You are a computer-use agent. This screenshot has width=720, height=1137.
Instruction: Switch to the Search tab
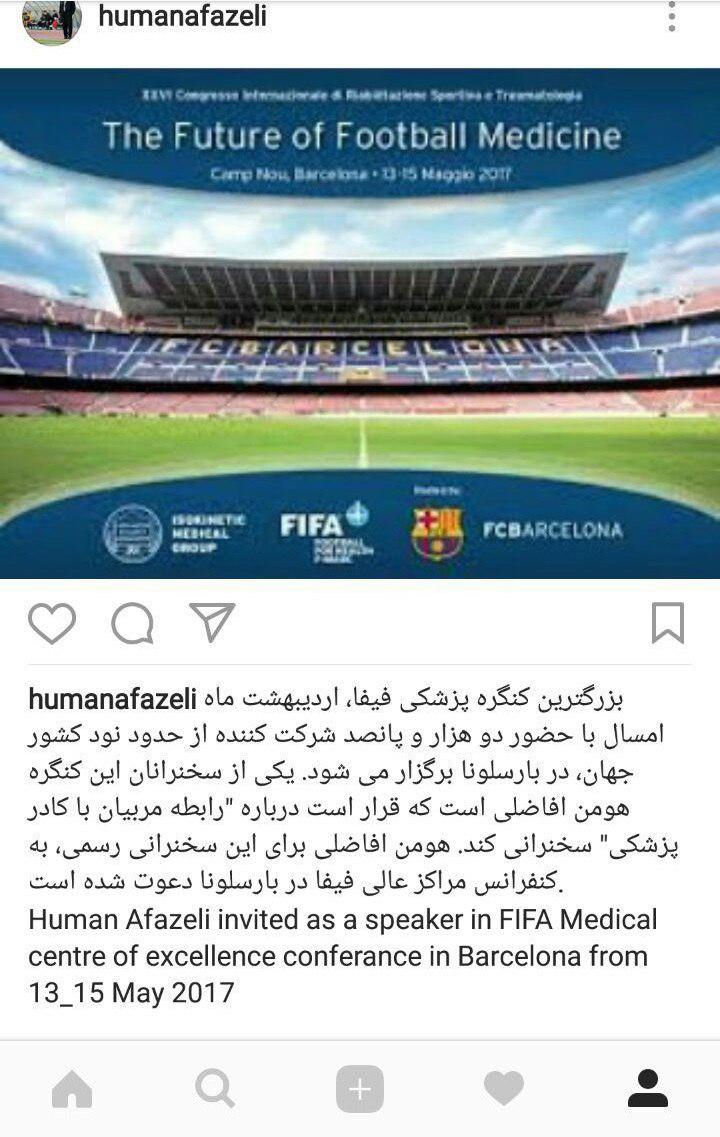coord(215,1089)
